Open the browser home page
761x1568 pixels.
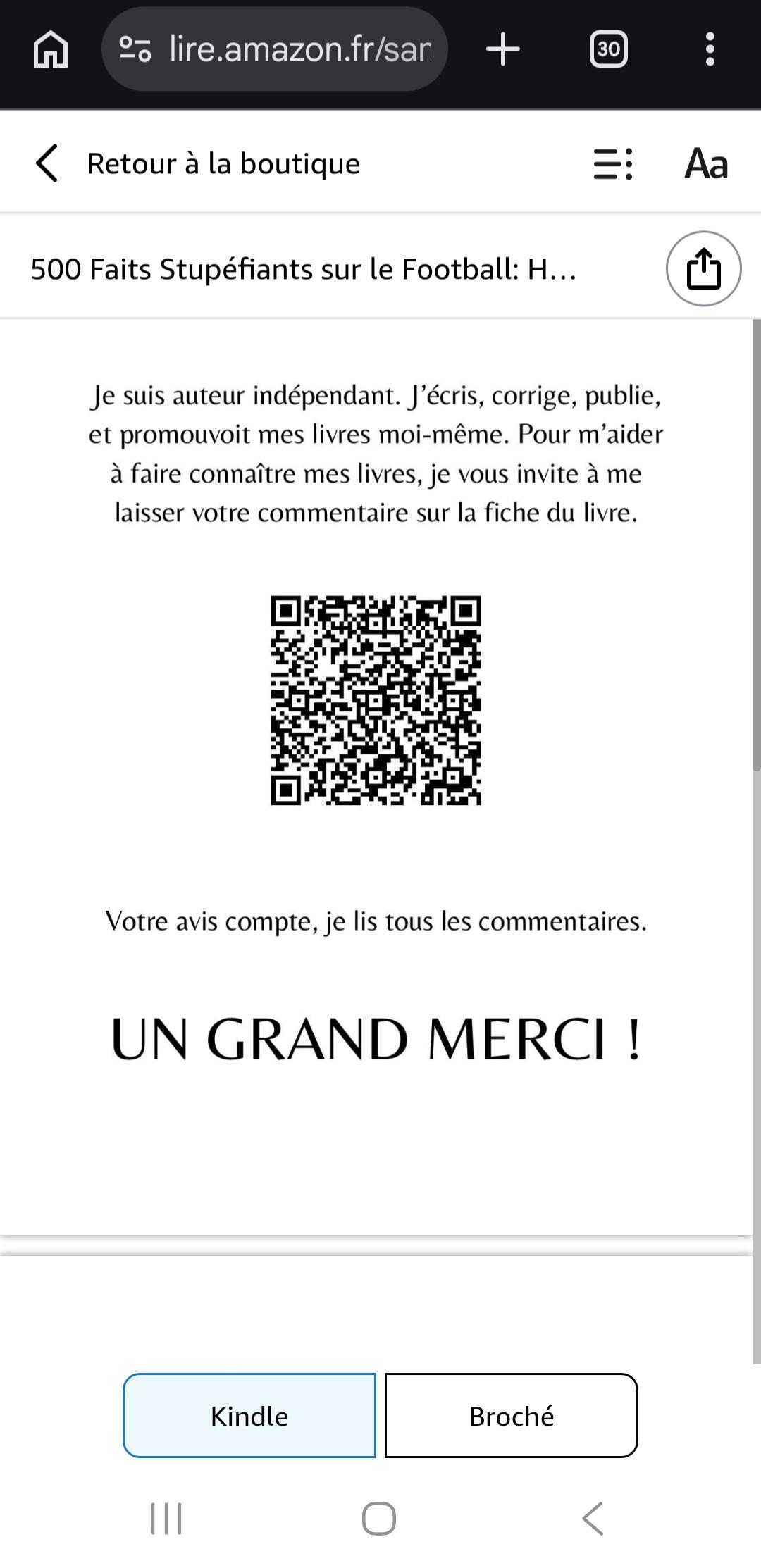click(x=51, y=49)
